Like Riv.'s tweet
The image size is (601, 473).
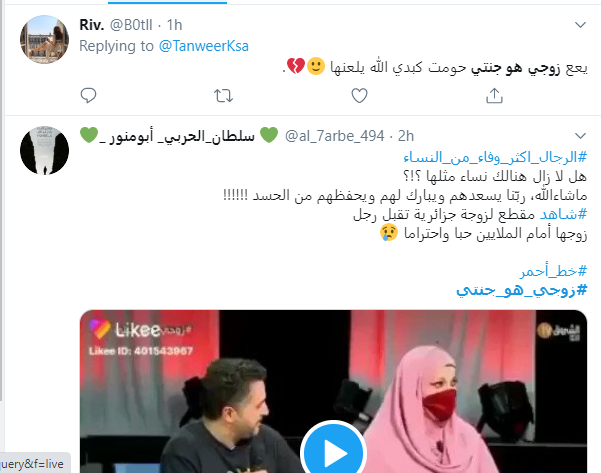point(360,96)
